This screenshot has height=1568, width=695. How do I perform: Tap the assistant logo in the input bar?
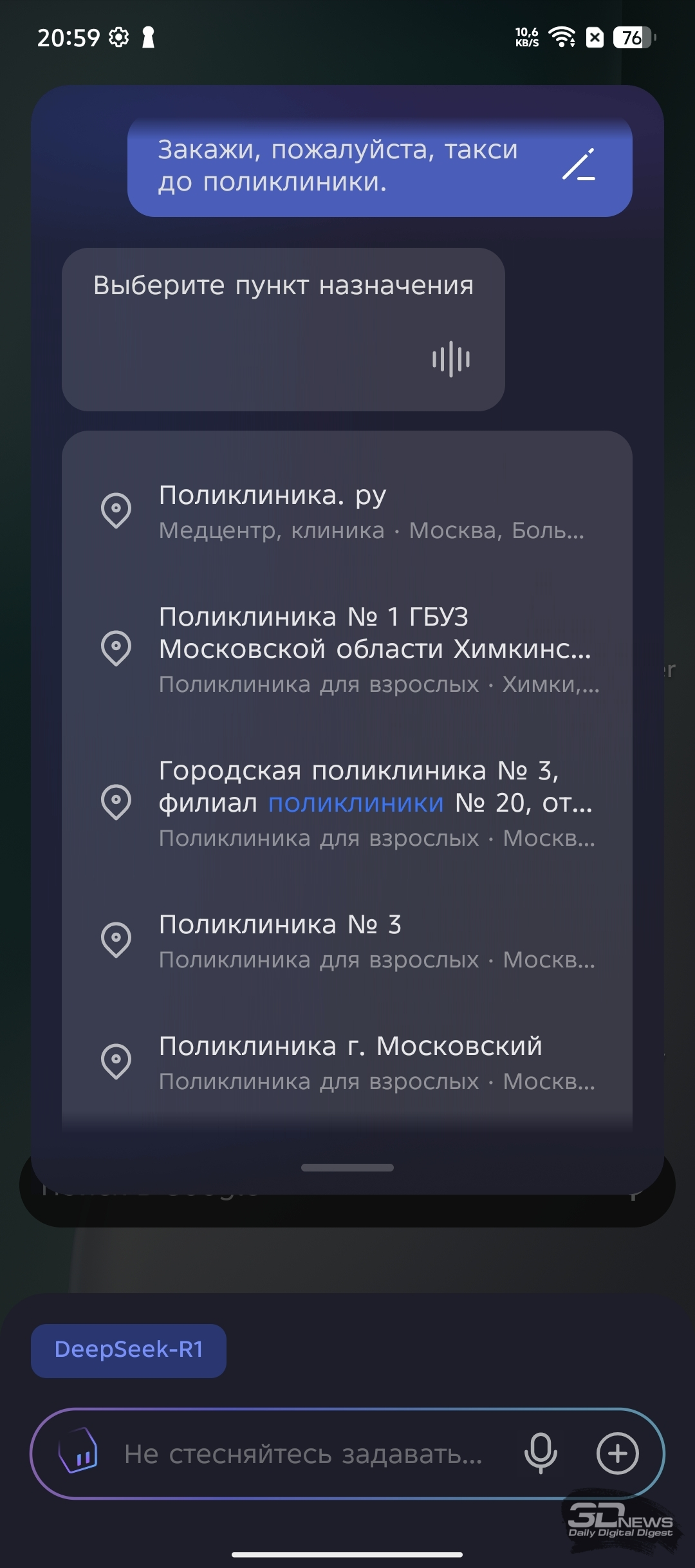(x=78, y=1451)
